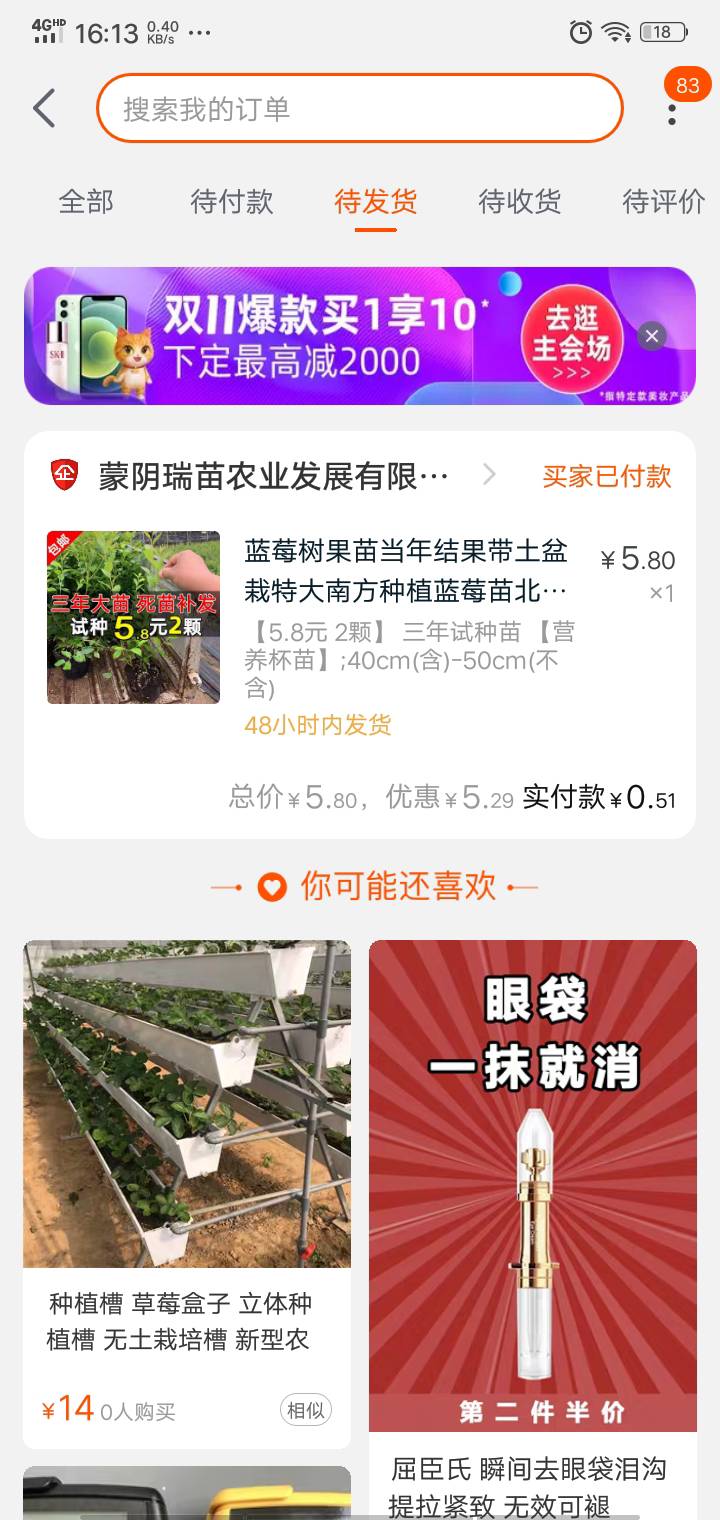Open the 待评价 tab
Viewport: 720px width, 1520px height.
663,202
